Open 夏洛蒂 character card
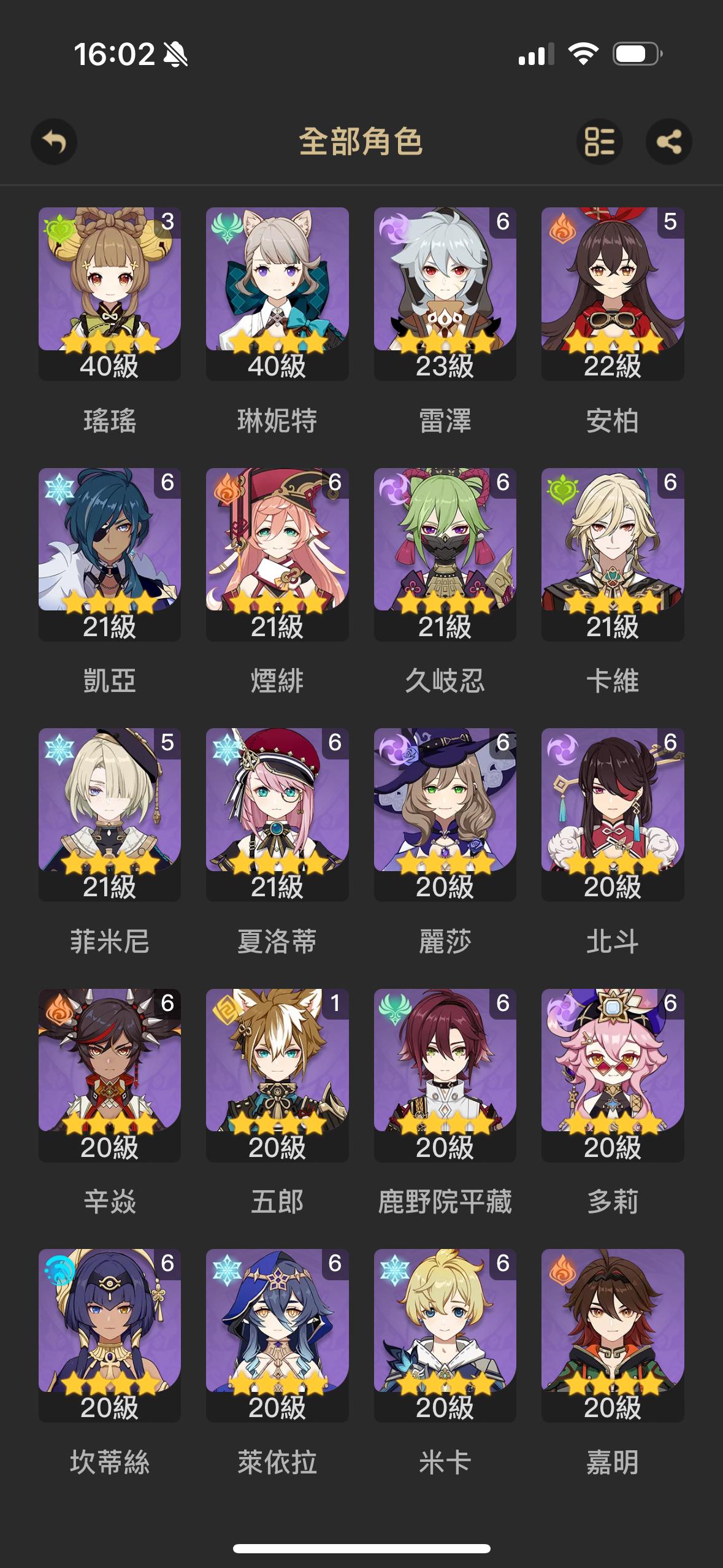 click(x=277, y=814)
